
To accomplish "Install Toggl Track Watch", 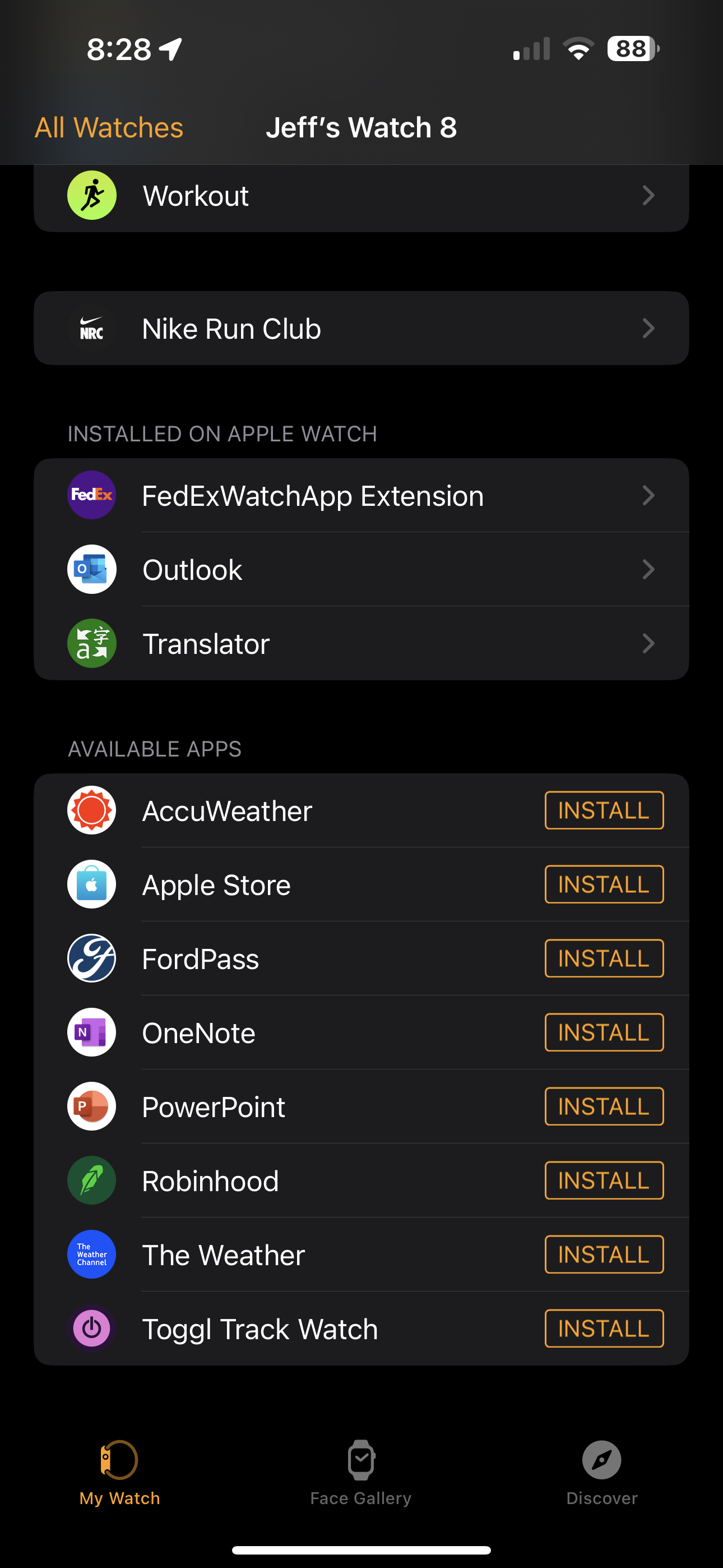I will 603,1329.
